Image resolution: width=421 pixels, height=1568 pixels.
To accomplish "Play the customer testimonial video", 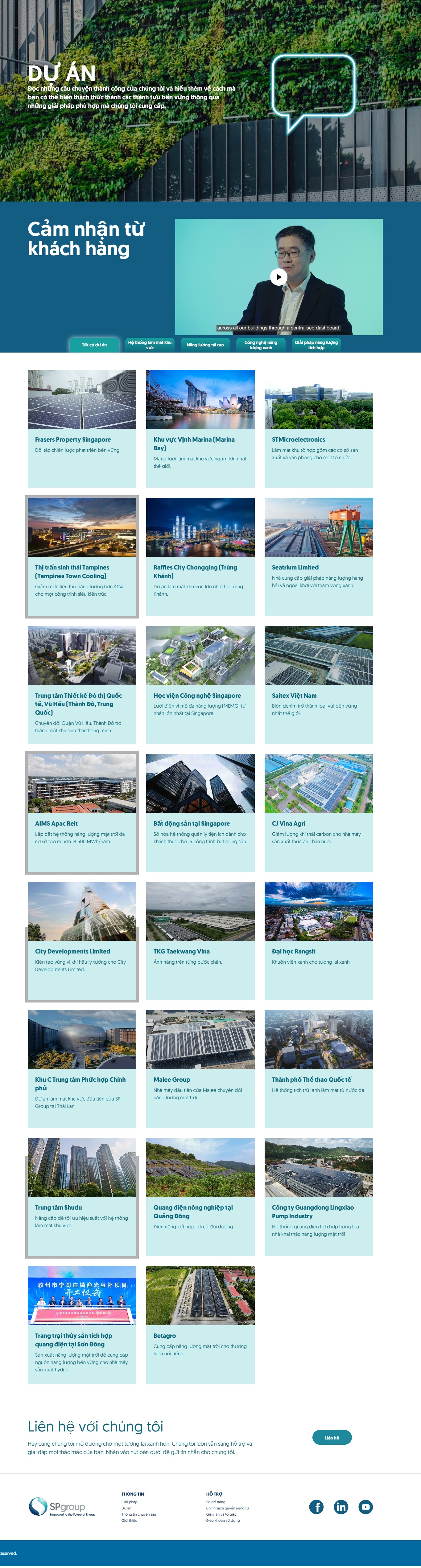I will [x=279, y=277].
